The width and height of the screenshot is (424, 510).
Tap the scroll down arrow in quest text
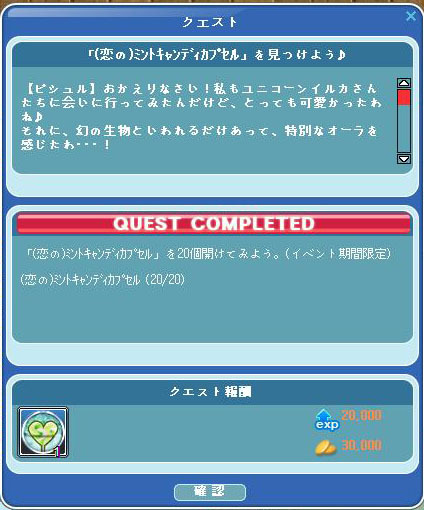(404, 159)
